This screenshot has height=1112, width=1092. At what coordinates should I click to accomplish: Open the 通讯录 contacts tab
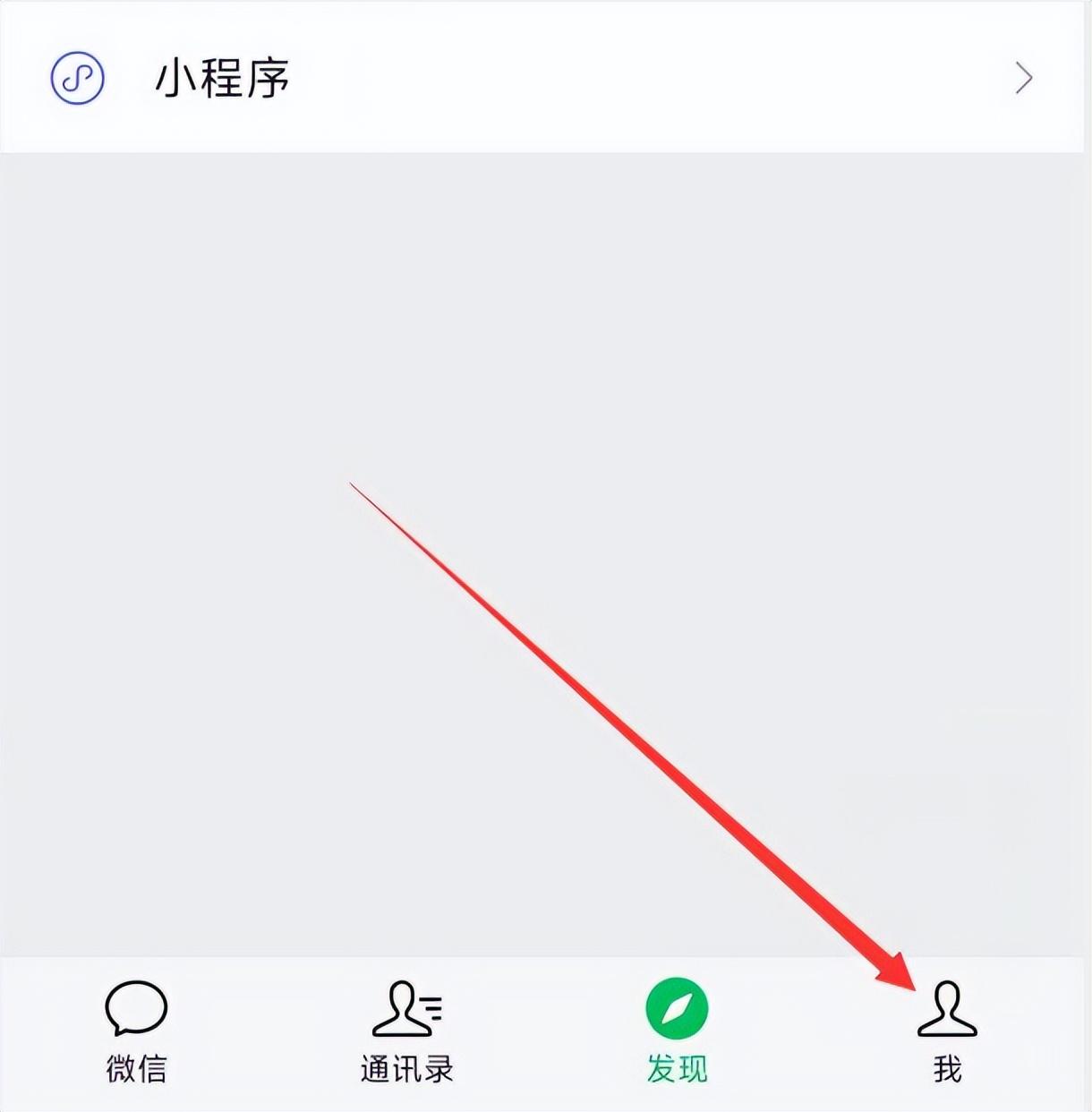point(407,1031)
